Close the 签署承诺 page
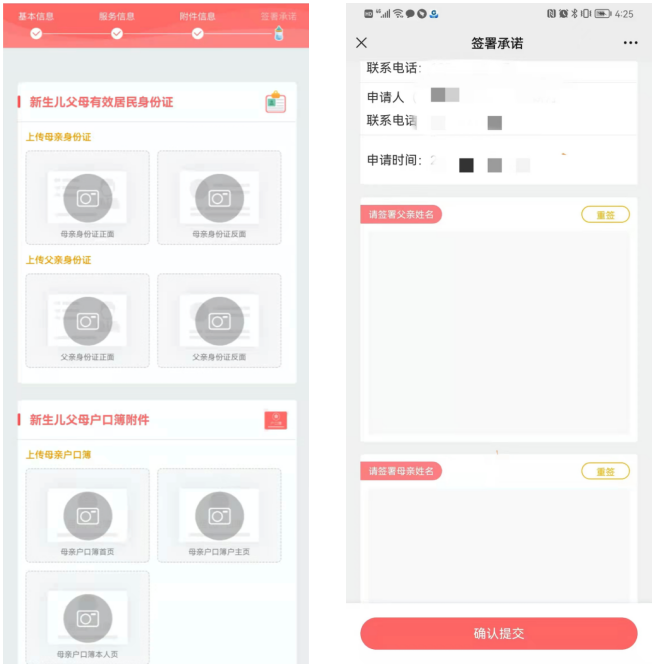 (362, 43)
